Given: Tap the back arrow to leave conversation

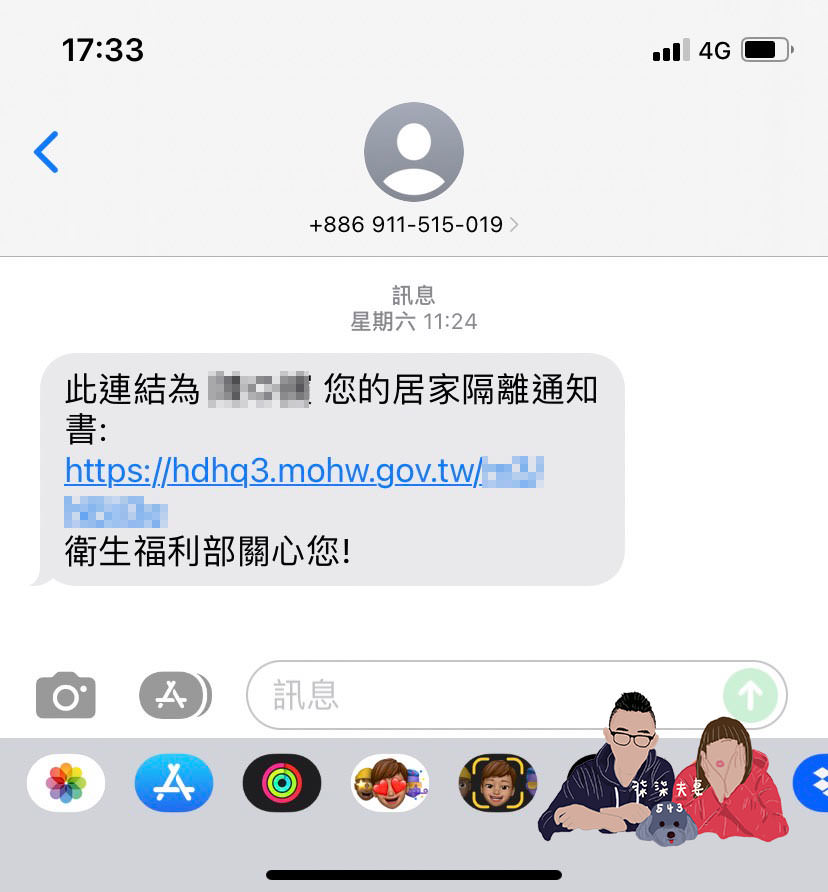Looking at the screenshot, I should point(46,152).
